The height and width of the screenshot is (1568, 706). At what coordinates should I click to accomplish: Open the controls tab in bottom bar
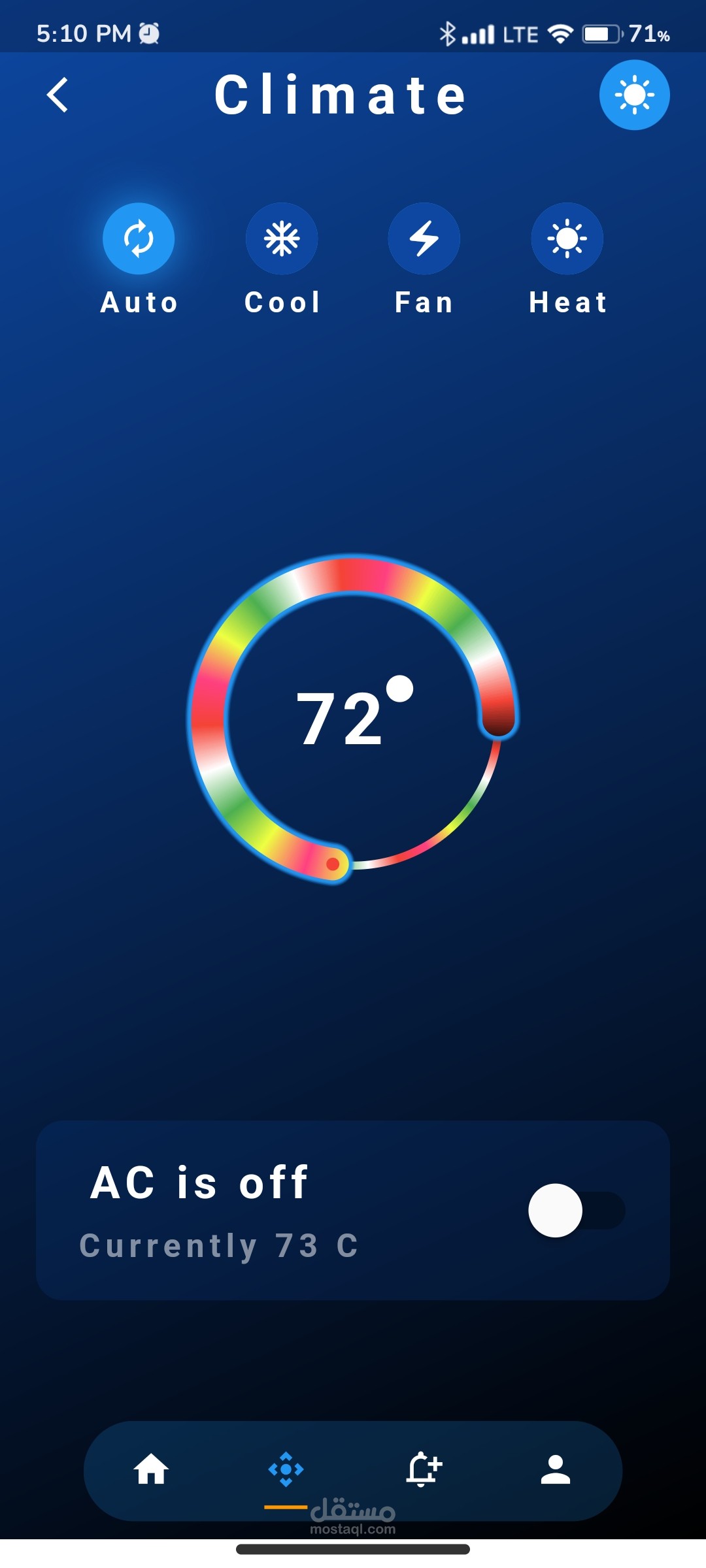point(286,1469)
